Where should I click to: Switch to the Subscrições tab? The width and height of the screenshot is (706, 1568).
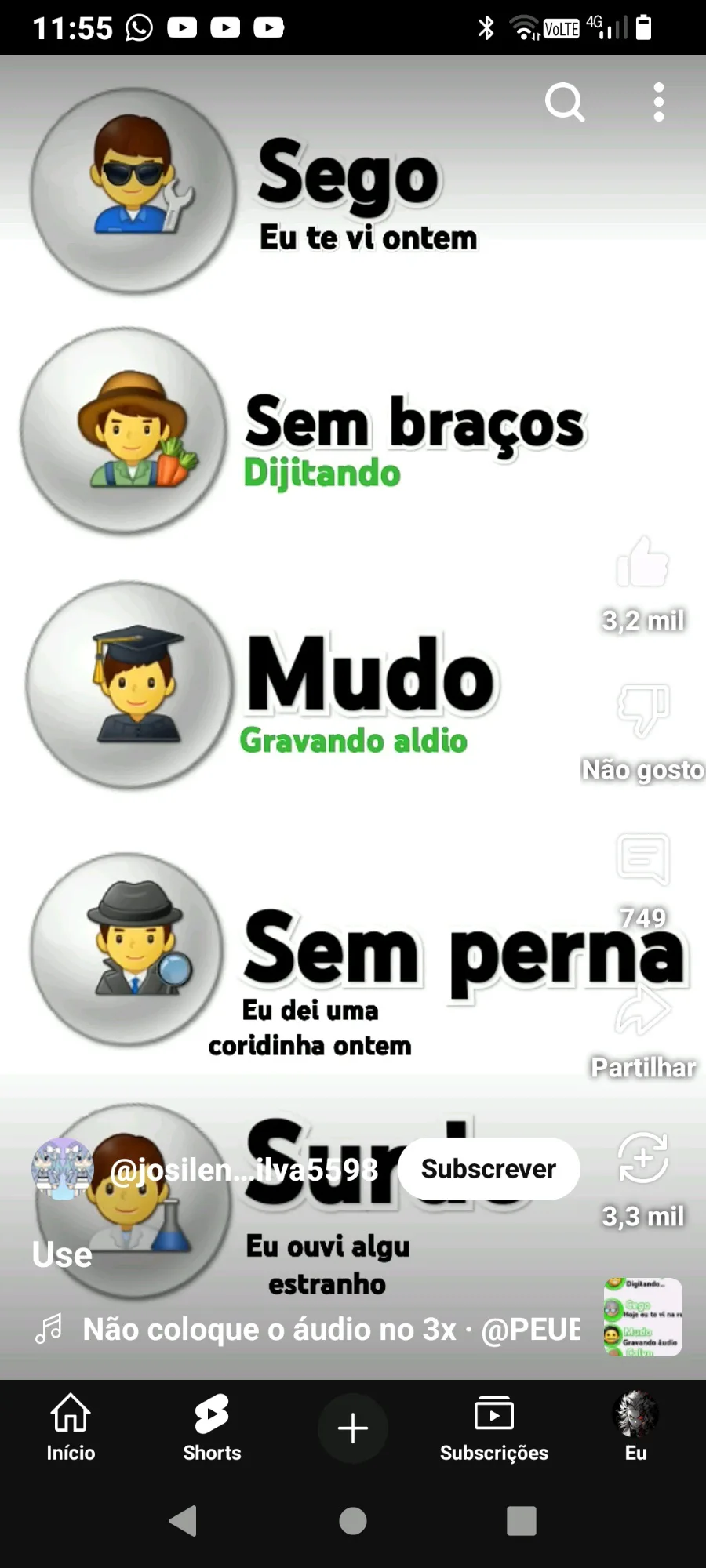coord(494,1428)
